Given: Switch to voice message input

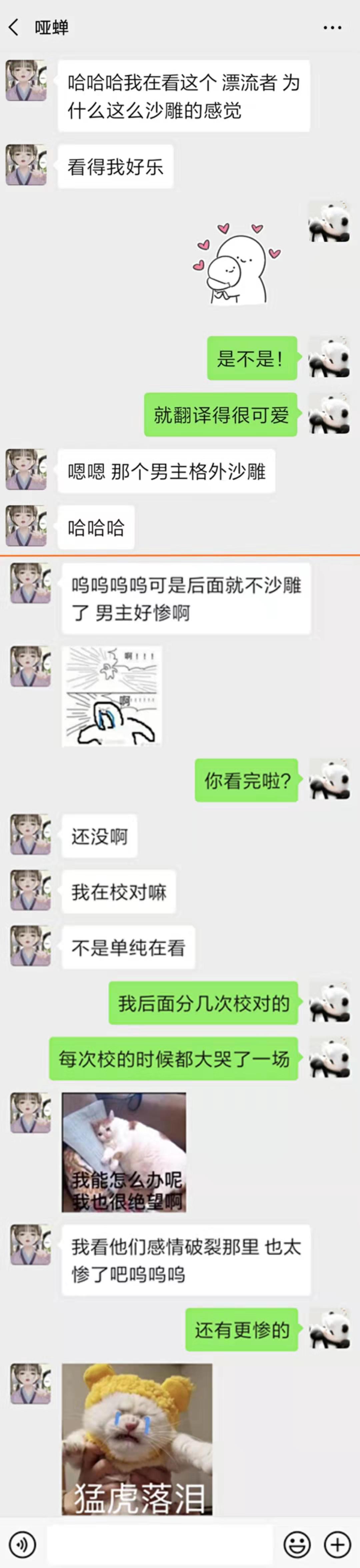Looking at the screenshot, I should pyautogui.click(x=23, y=1544).
